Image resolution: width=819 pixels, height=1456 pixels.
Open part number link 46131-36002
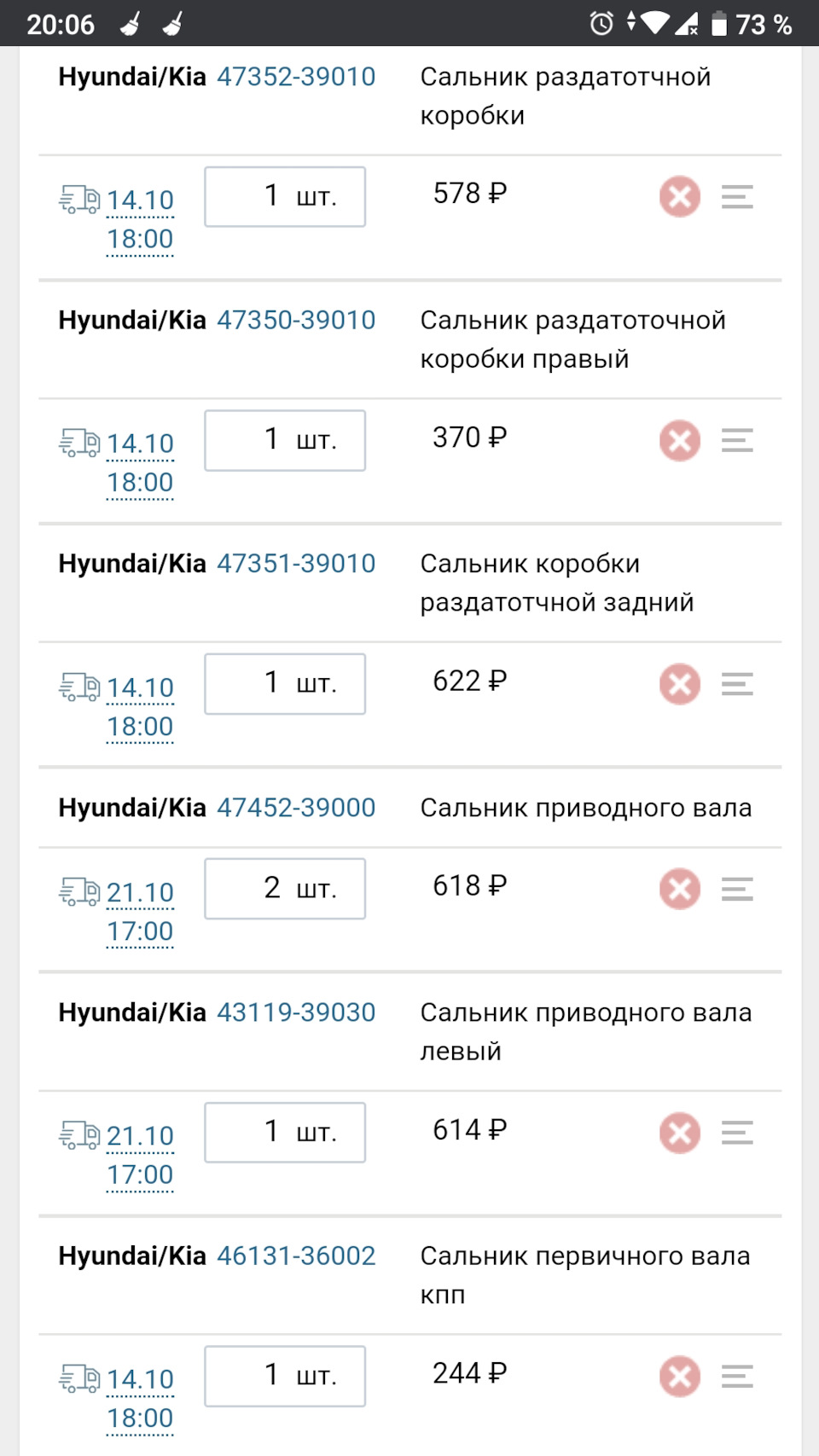click(296, 1255)
